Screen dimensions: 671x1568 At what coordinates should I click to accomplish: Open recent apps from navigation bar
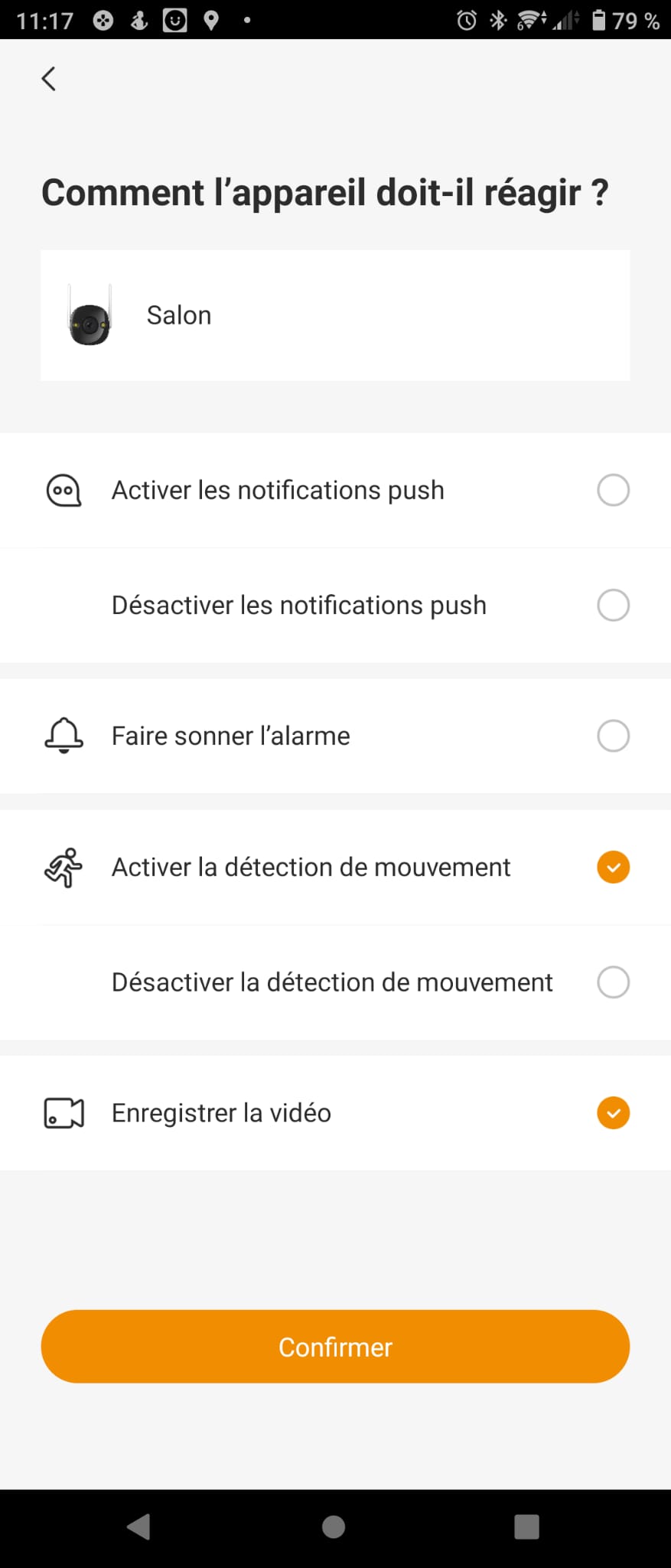point(526,1527)
